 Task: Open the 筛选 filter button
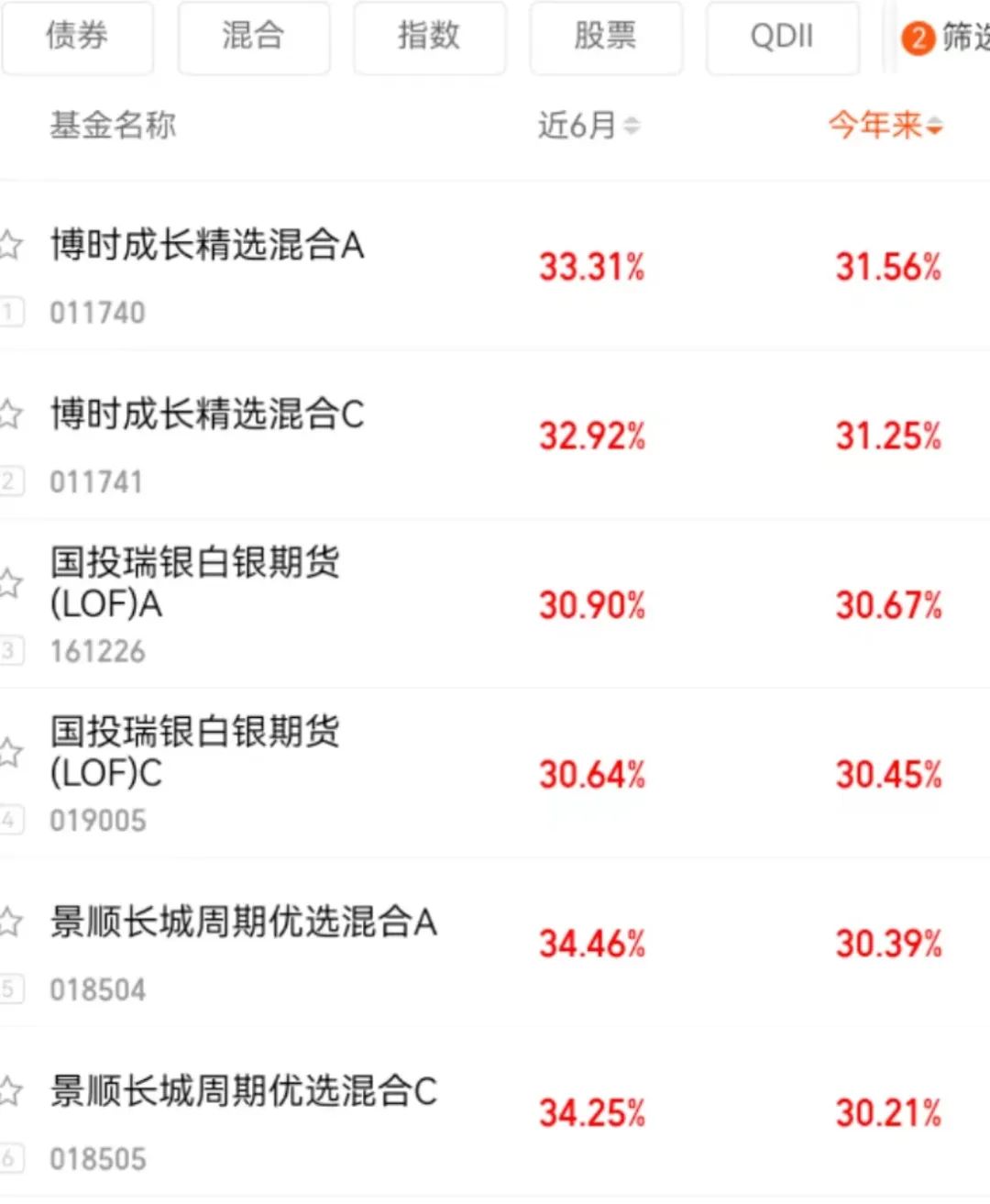tap(944, 38)
